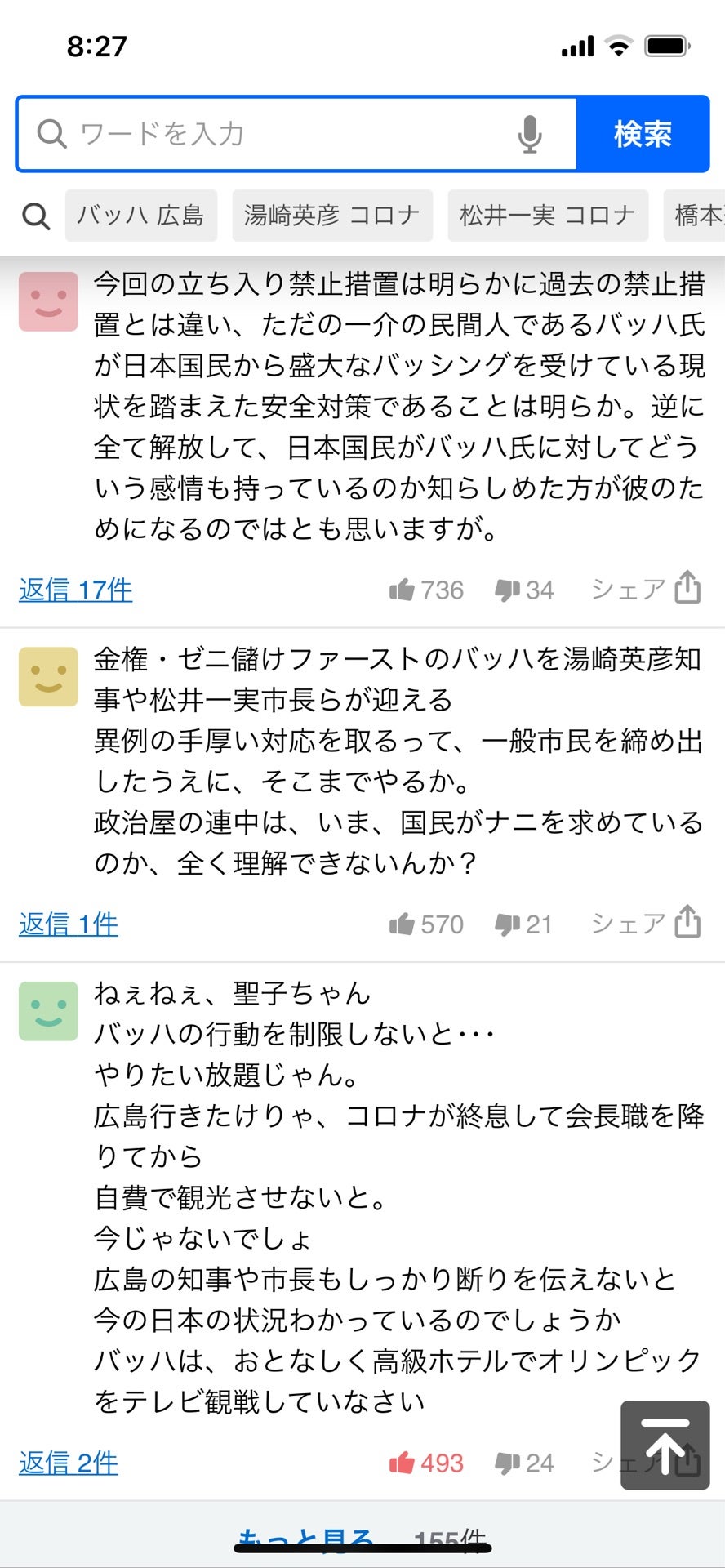Select the 湯崎英彦 コロナ suggestion chip
725x1568 pixels.
(332, 215)
